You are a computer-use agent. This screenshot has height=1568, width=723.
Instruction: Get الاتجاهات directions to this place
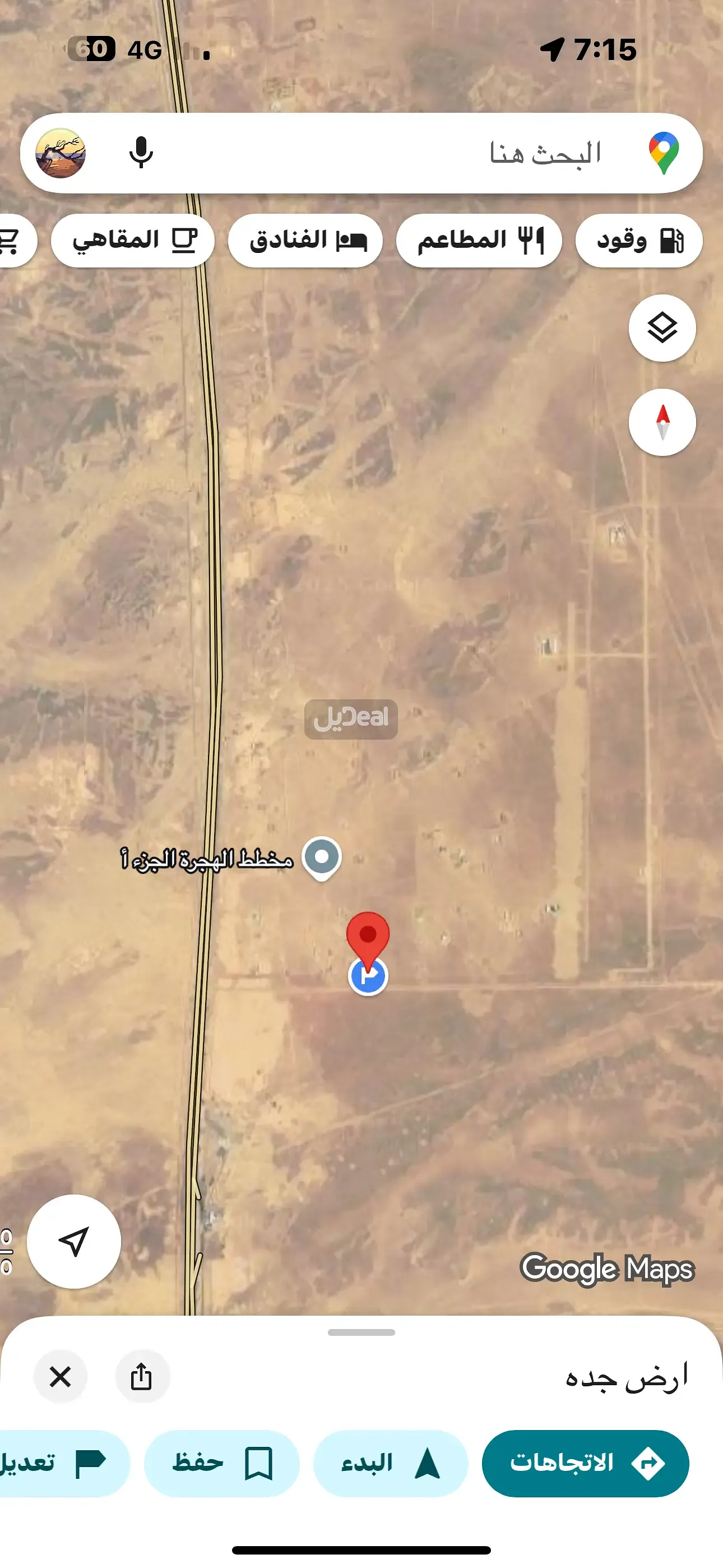[586, 1463]
